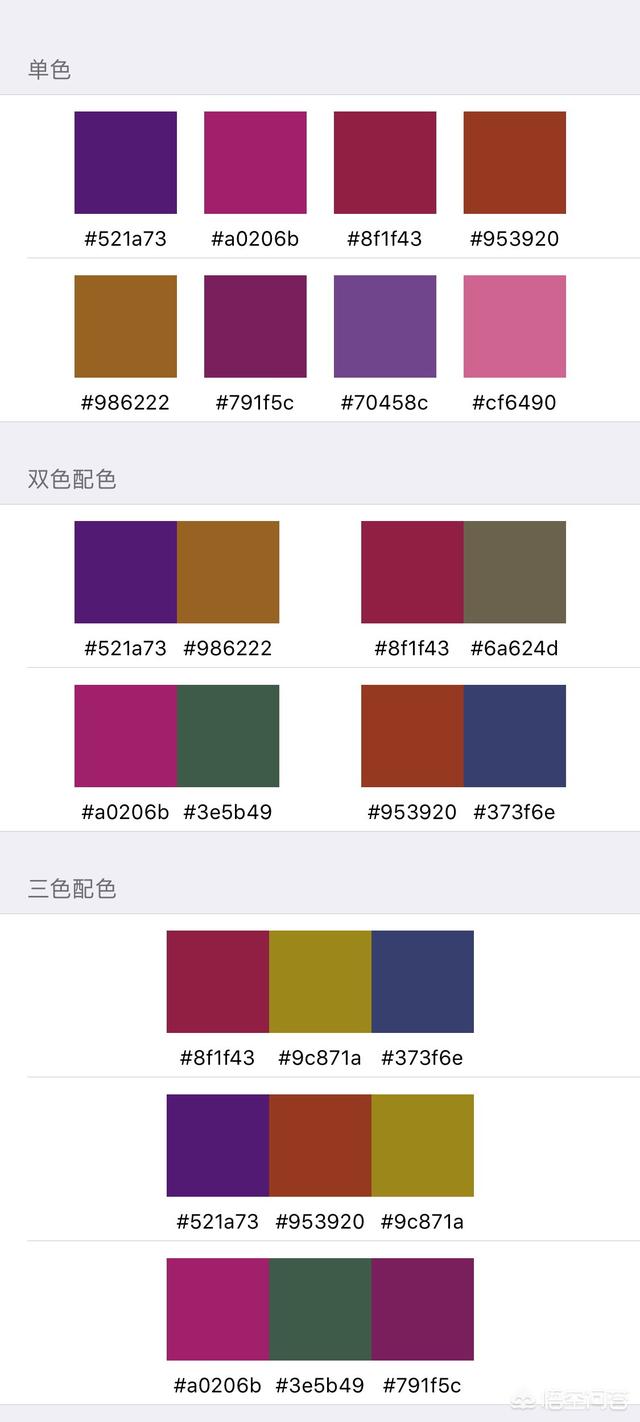Pick the #cf6490 pink swatch
This screenshot has width=640, height=1422.
click(x=514, y=326)
